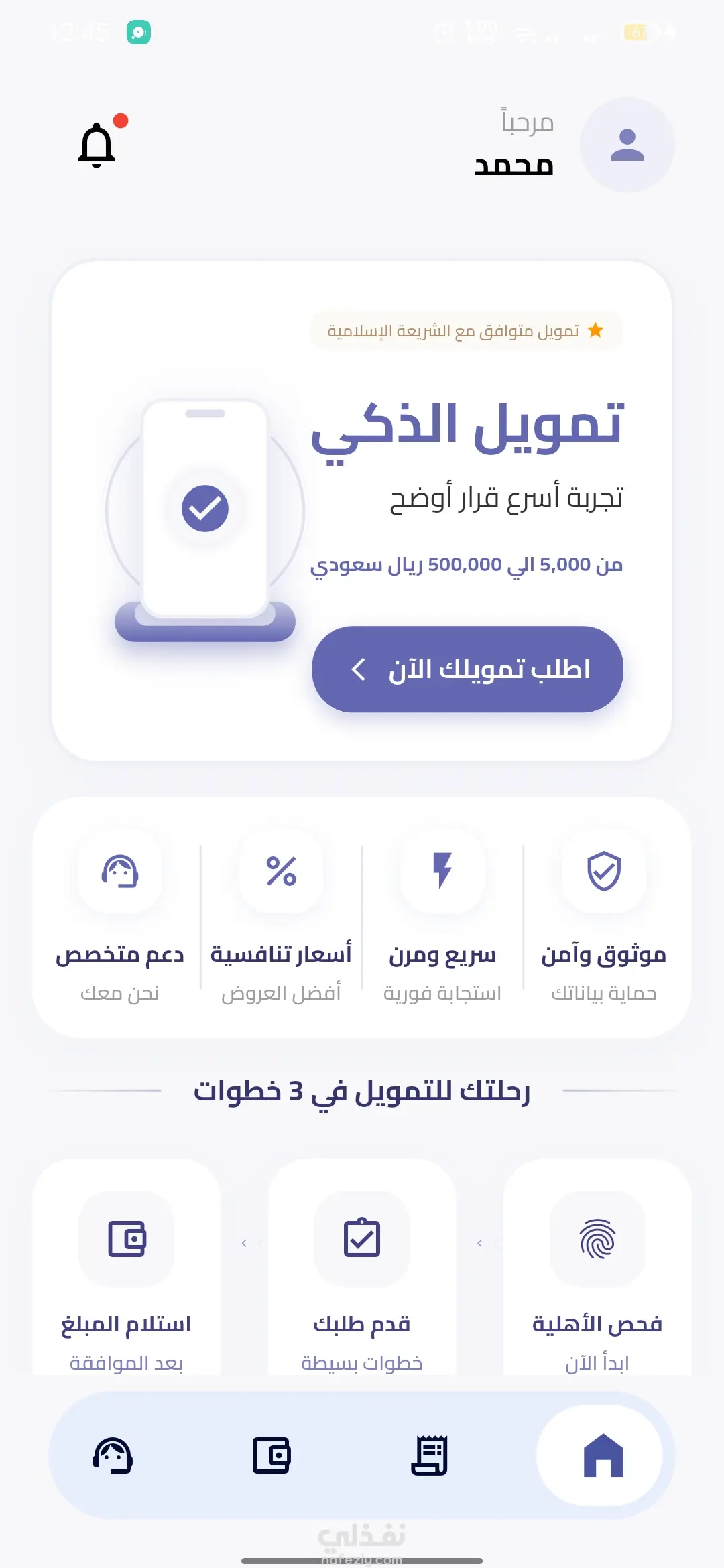Open the قدم طلبك step card

[x=362, y=1266]
